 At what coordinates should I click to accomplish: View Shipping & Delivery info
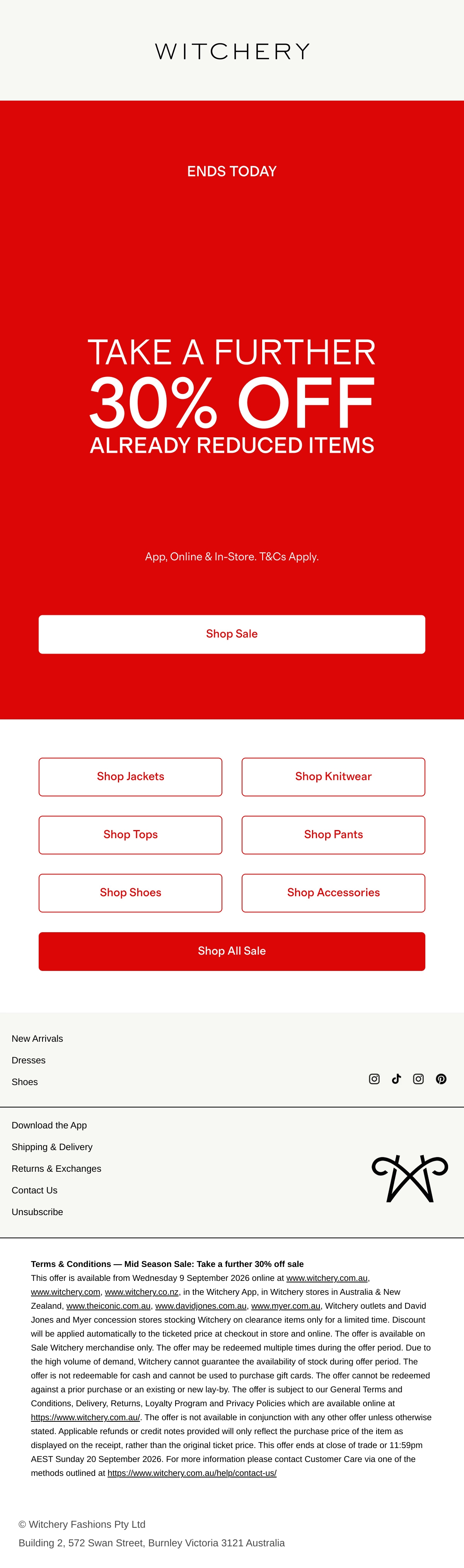pyautogui.click(x=52, y=1147)
